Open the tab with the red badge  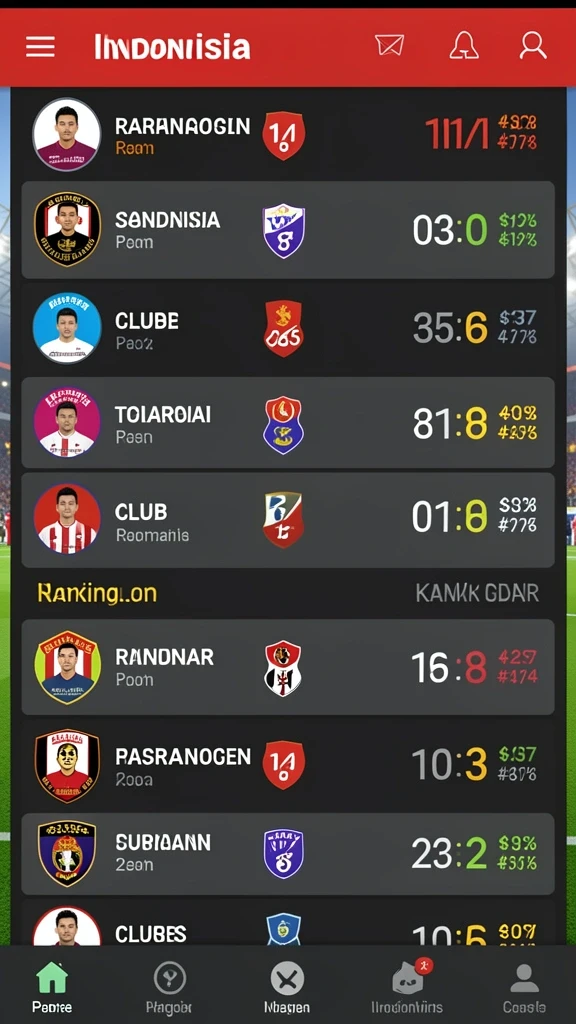[407, 986]
